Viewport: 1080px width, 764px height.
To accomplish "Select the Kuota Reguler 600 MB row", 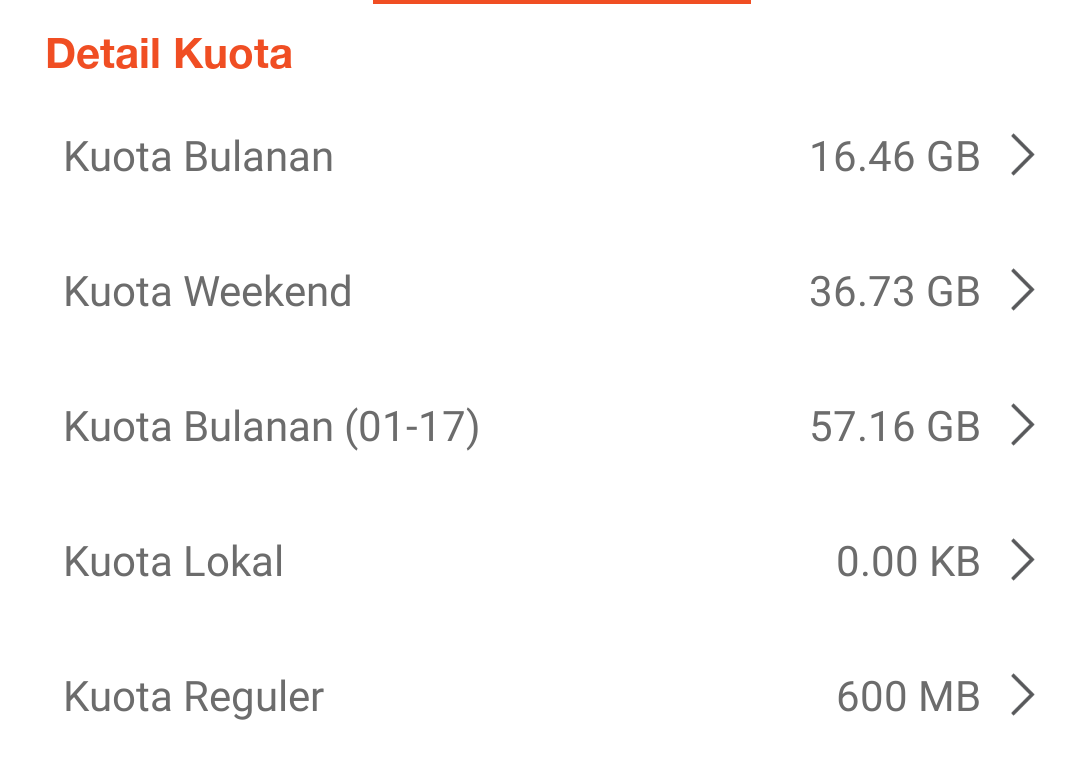I will 540,696.
